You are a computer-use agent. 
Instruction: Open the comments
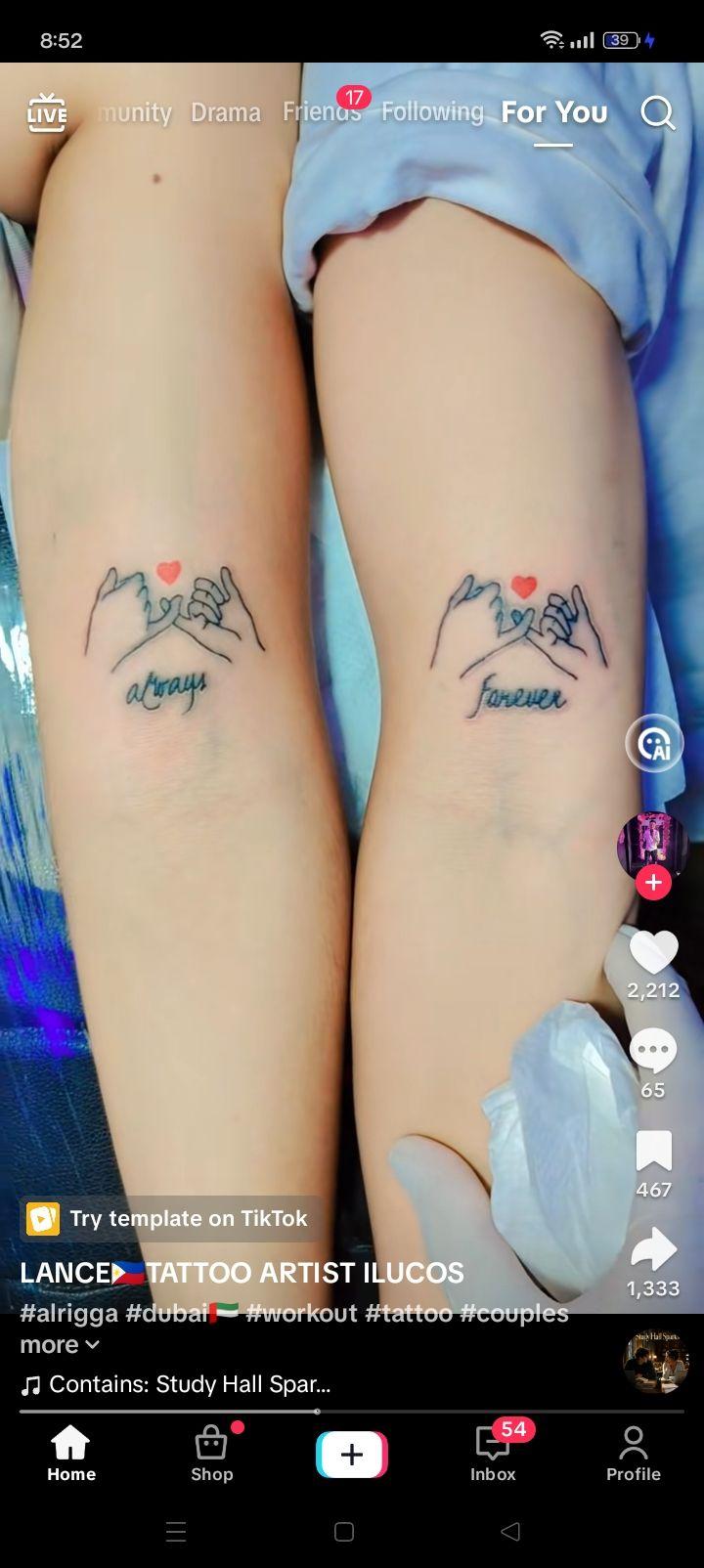[653, 1052]
